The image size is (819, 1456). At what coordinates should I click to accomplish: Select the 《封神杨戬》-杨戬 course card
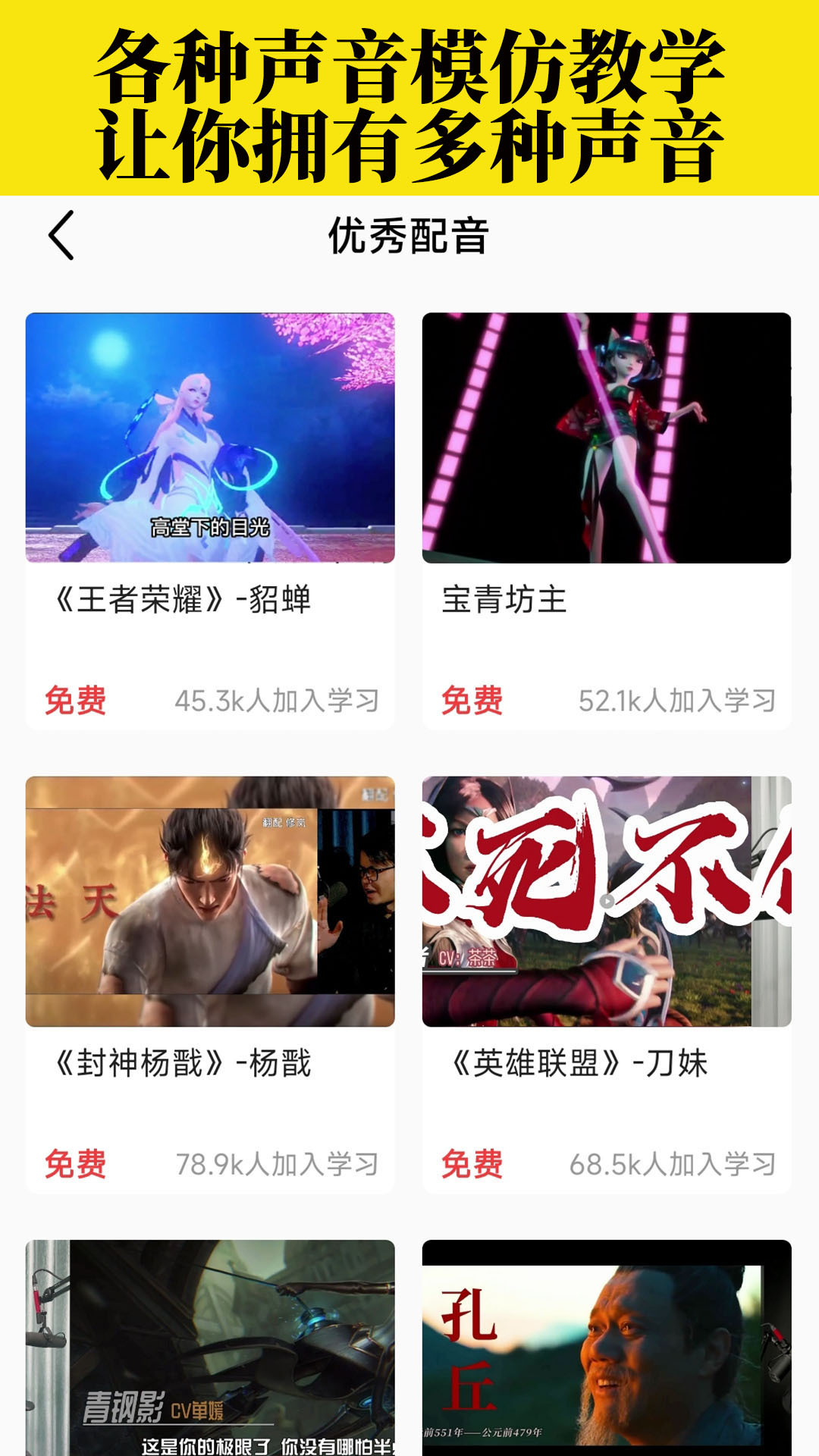click(210, 984)
